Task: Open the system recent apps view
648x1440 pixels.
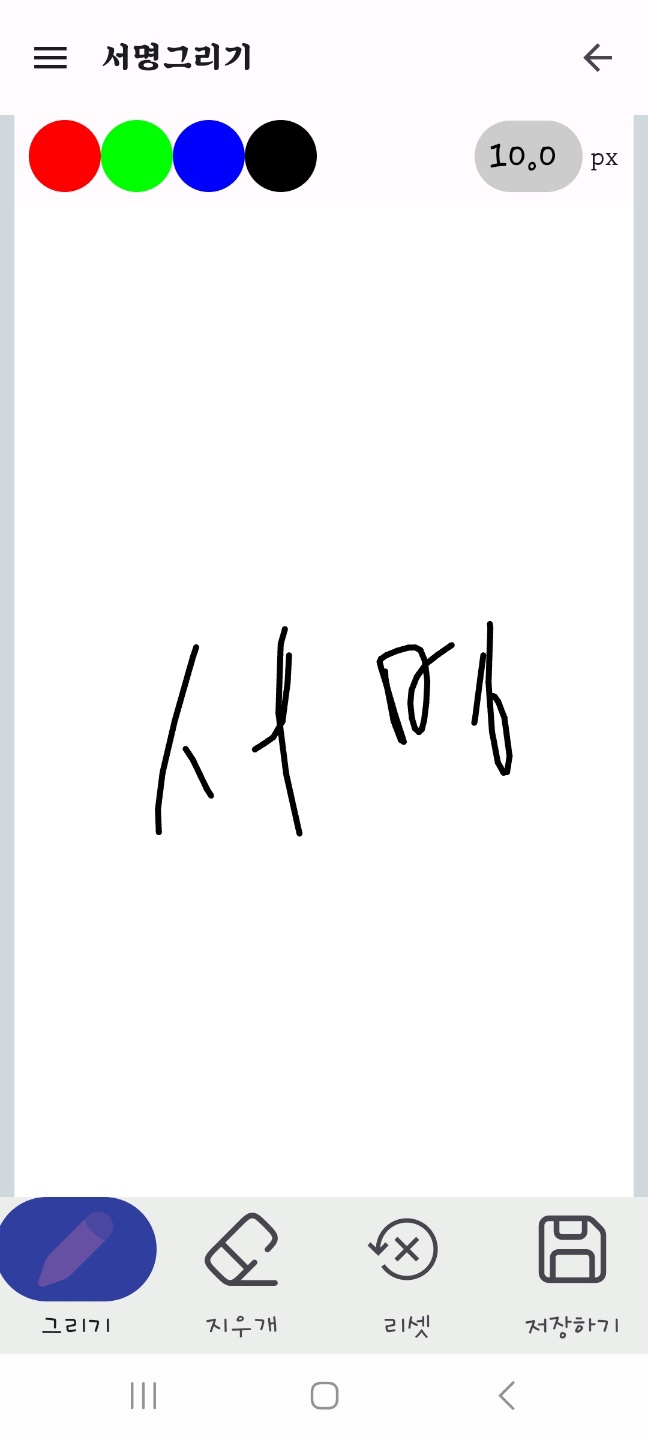Action: (144, 1396)
